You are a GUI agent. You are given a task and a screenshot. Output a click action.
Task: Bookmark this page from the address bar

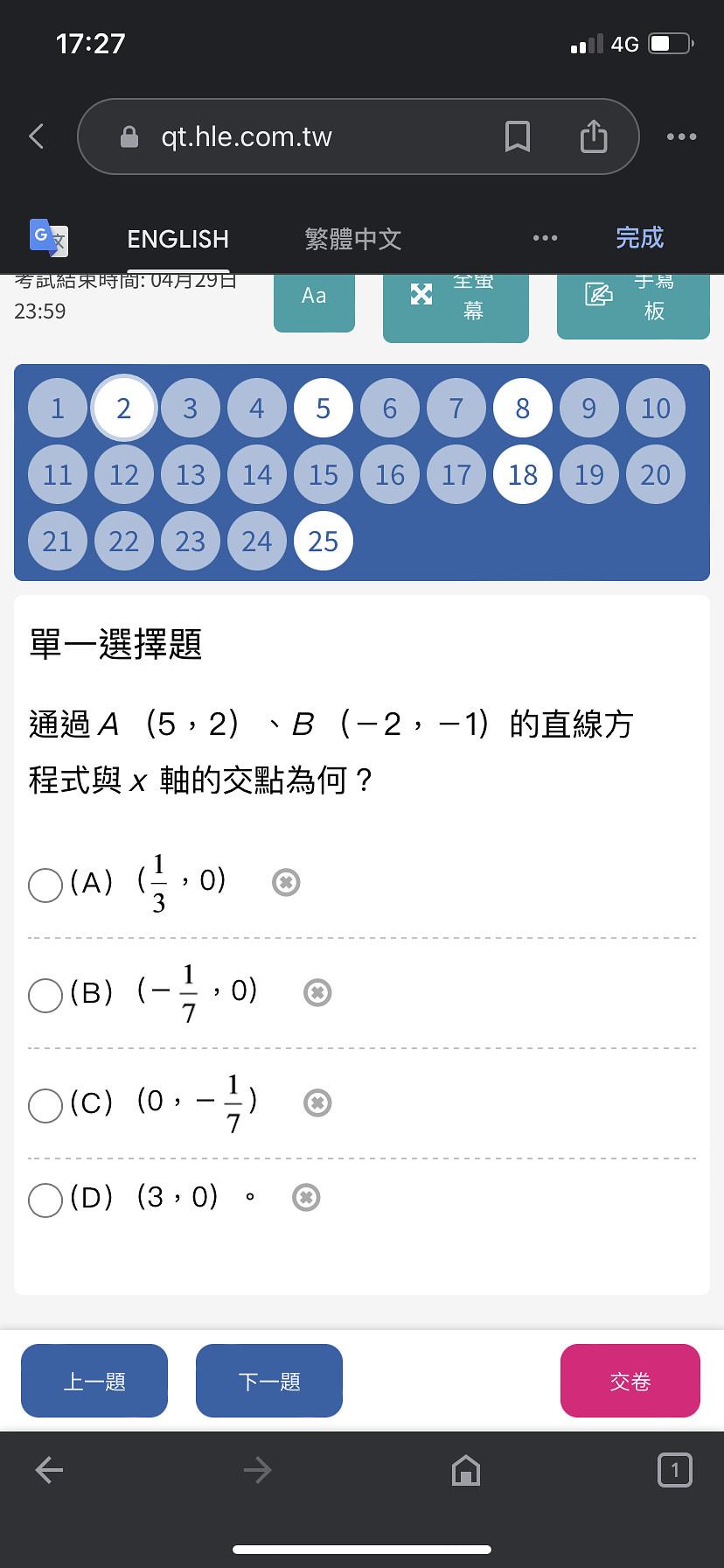[x=518, y=136]
